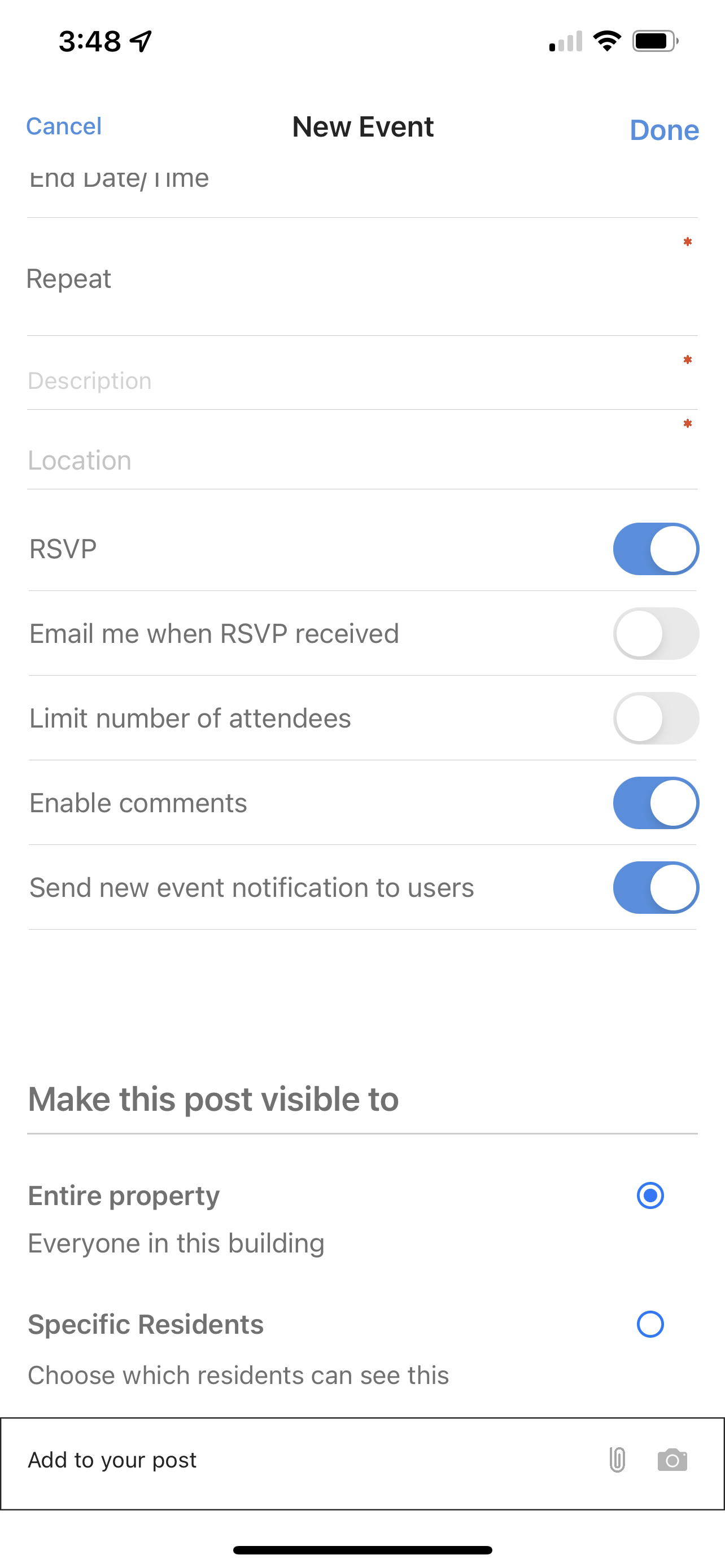This screenshot has width=725, height=1568.
Task: Enable Email me when RSVP received
Action: pyautogui.click(x=655, y=634)
